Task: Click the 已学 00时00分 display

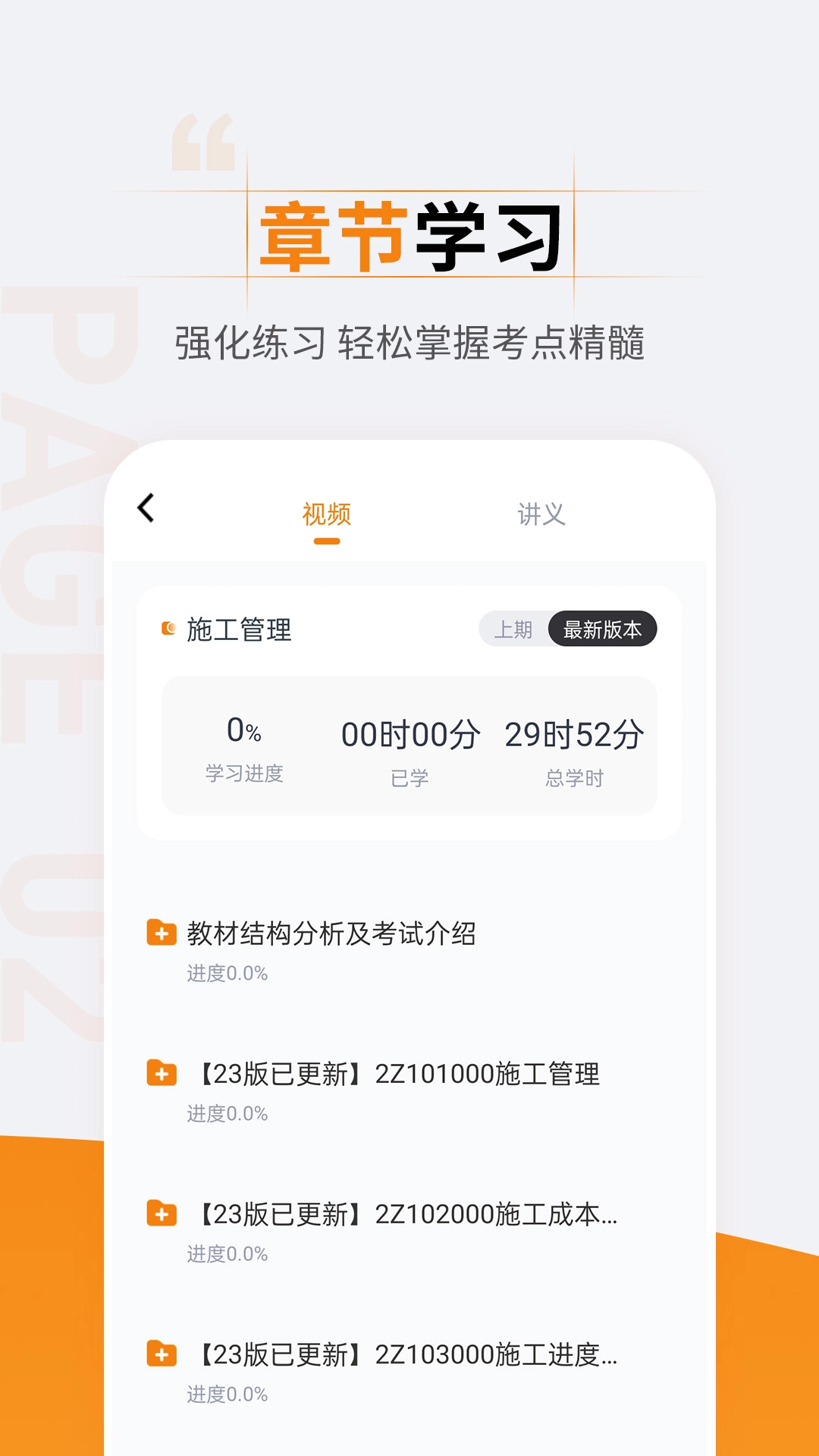Action: [x=409, y=747]
